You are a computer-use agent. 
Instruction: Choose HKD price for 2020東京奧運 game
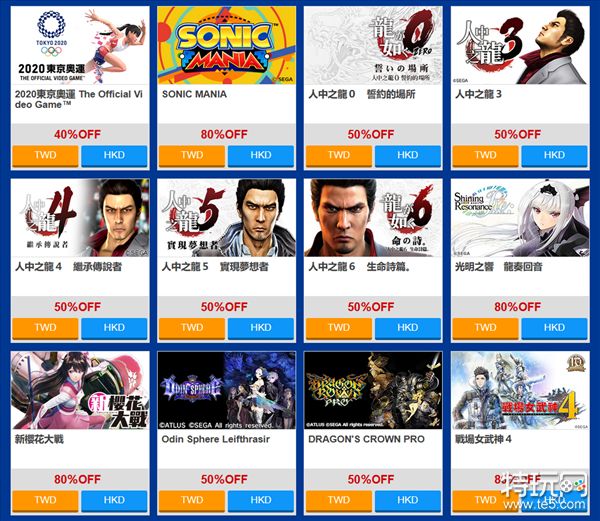[114, 155]
